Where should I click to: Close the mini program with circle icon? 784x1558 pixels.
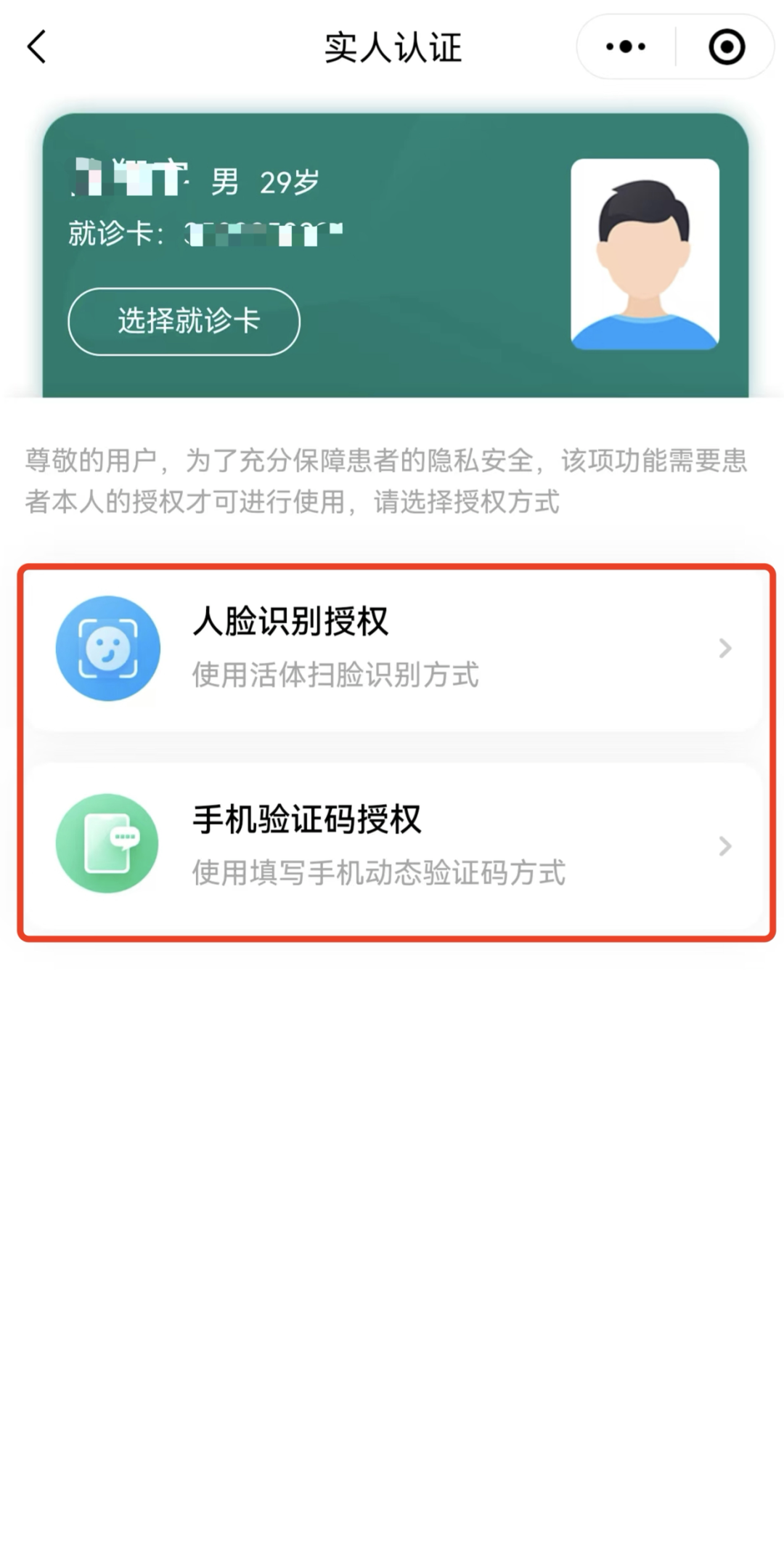(x=727, y=47)
